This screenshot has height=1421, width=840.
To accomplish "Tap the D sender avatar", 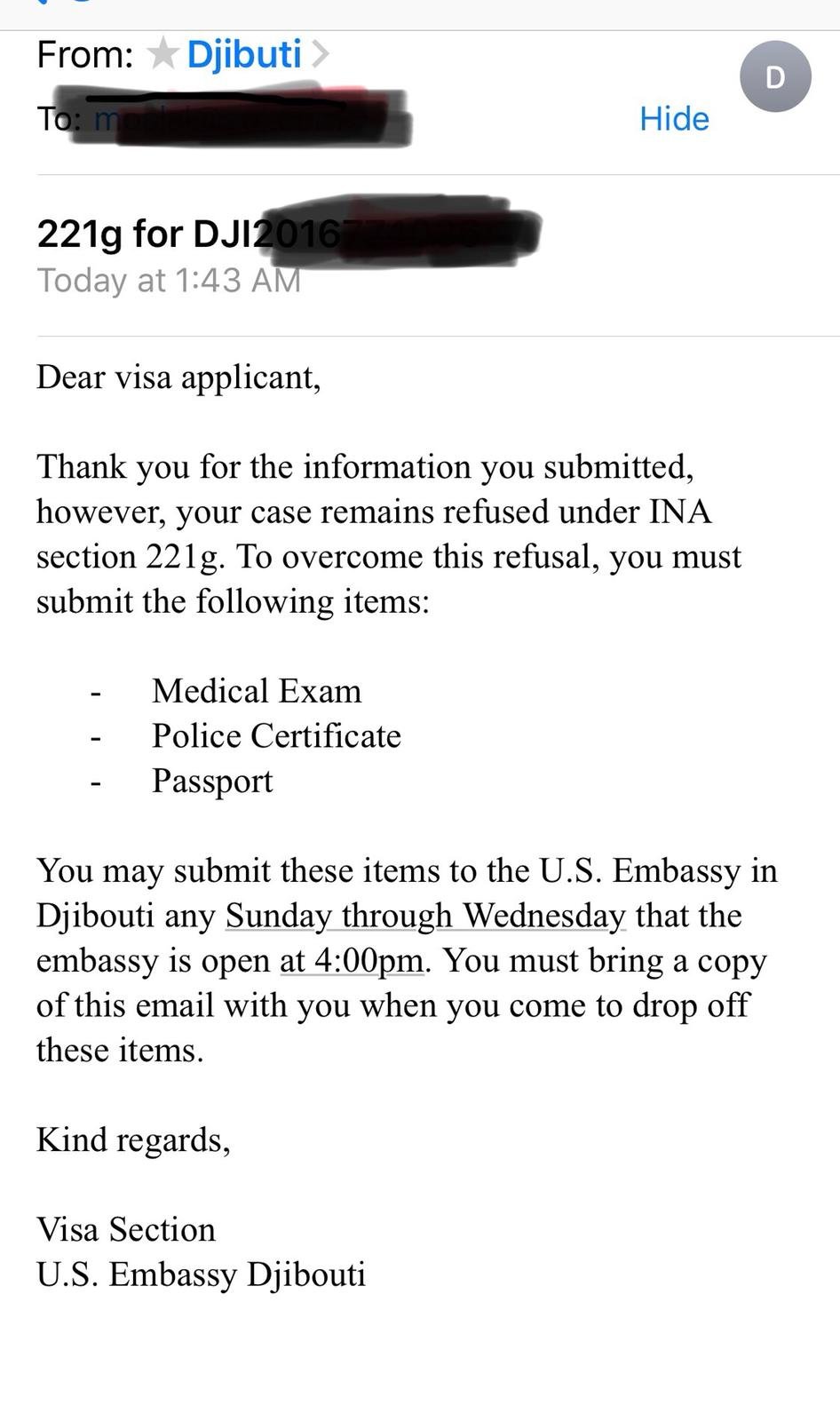I will [x=775, y=76].
